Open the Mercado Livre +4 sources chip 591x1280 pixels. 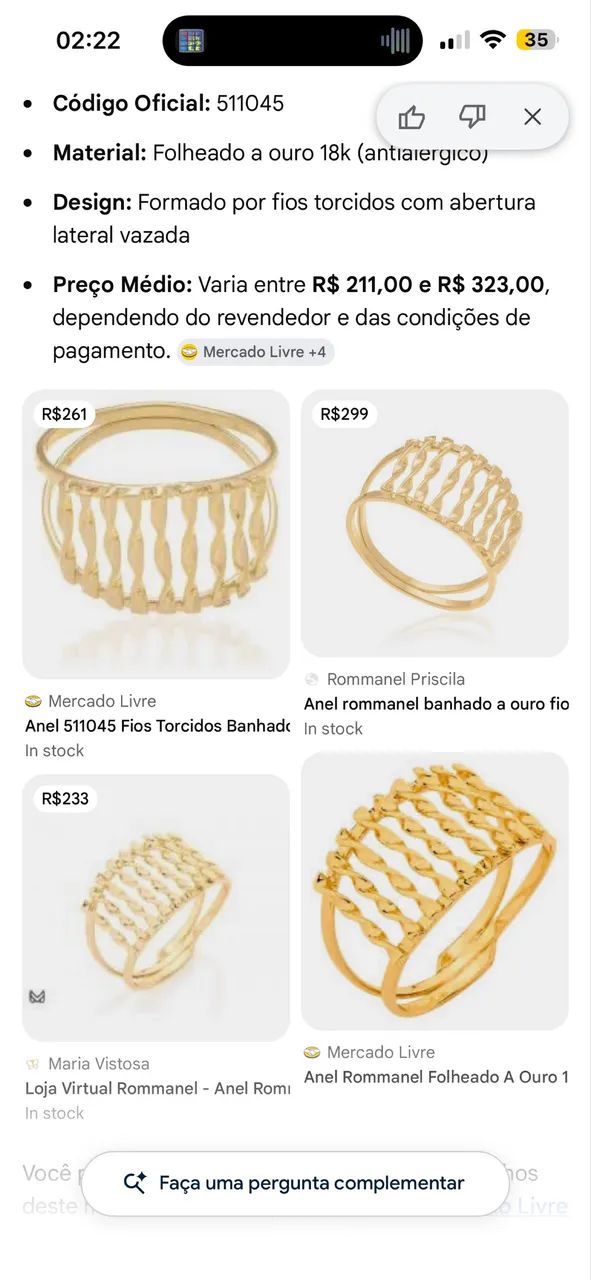pyautogui.click(x=256, y=352)
